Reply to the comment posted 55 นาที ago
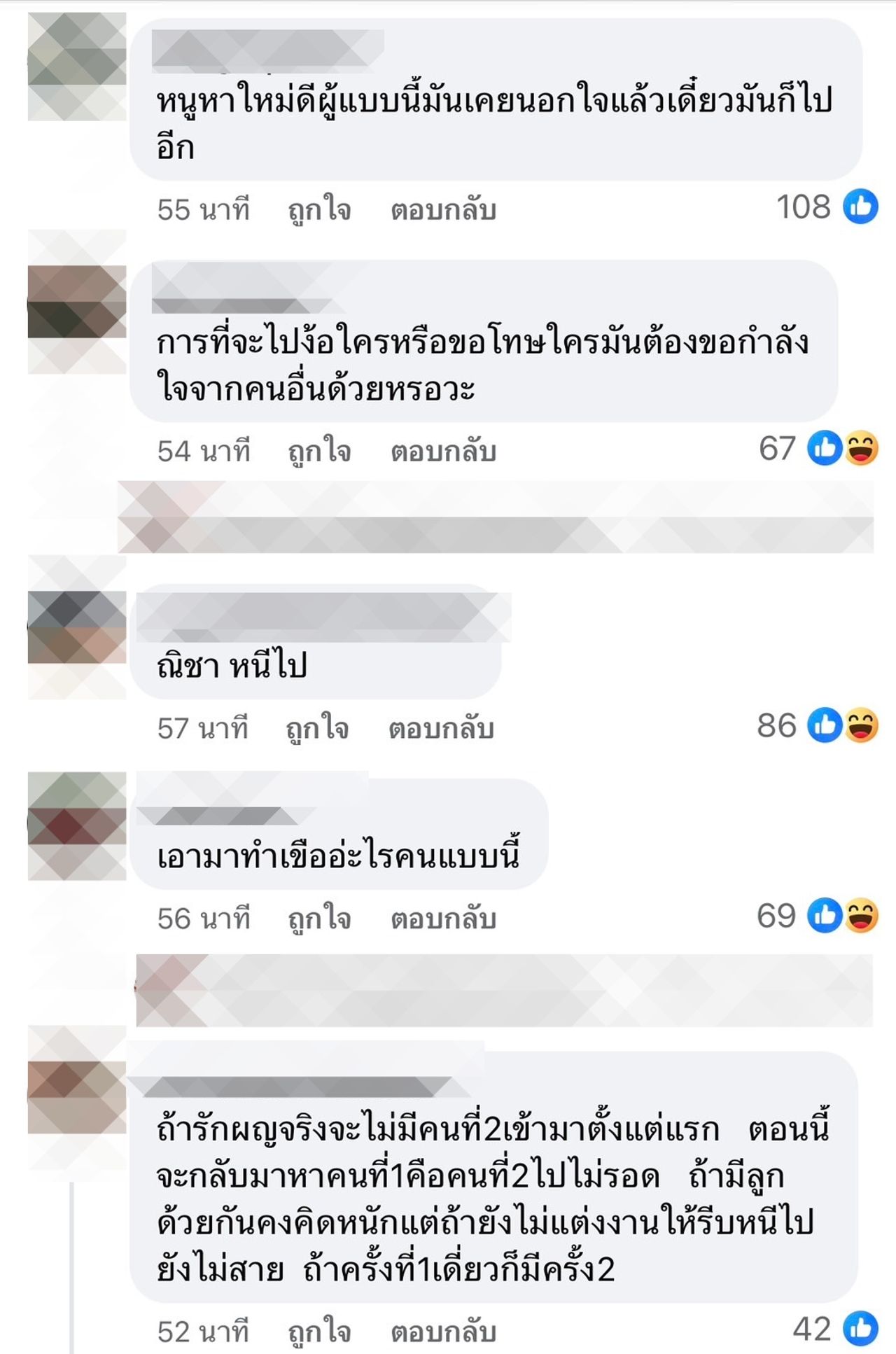The height and width of the screenshot is (1354, 896). pos(443,210)
